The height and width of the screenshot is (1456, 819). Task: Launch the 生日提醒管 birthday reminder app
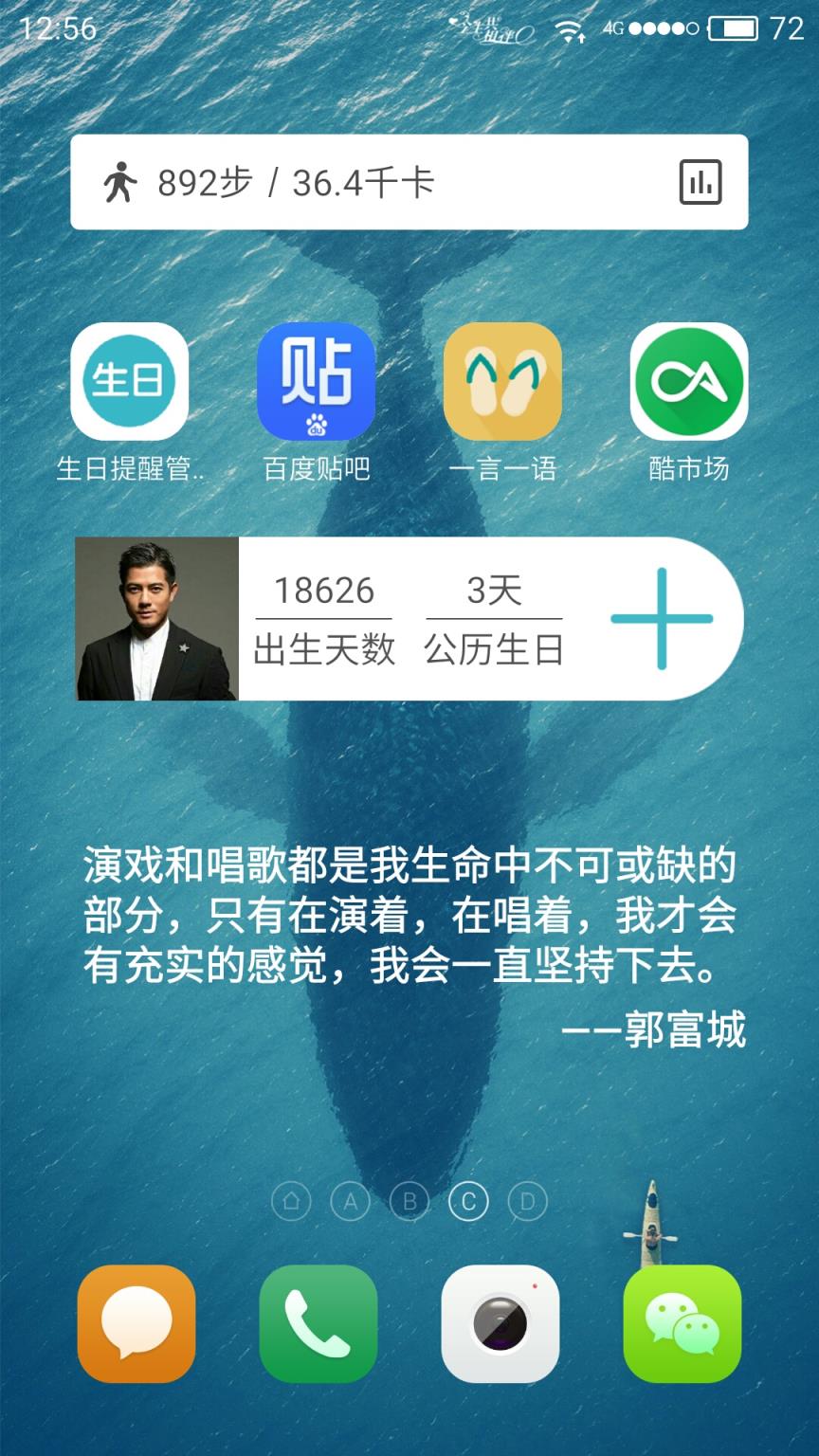point(130,381)
